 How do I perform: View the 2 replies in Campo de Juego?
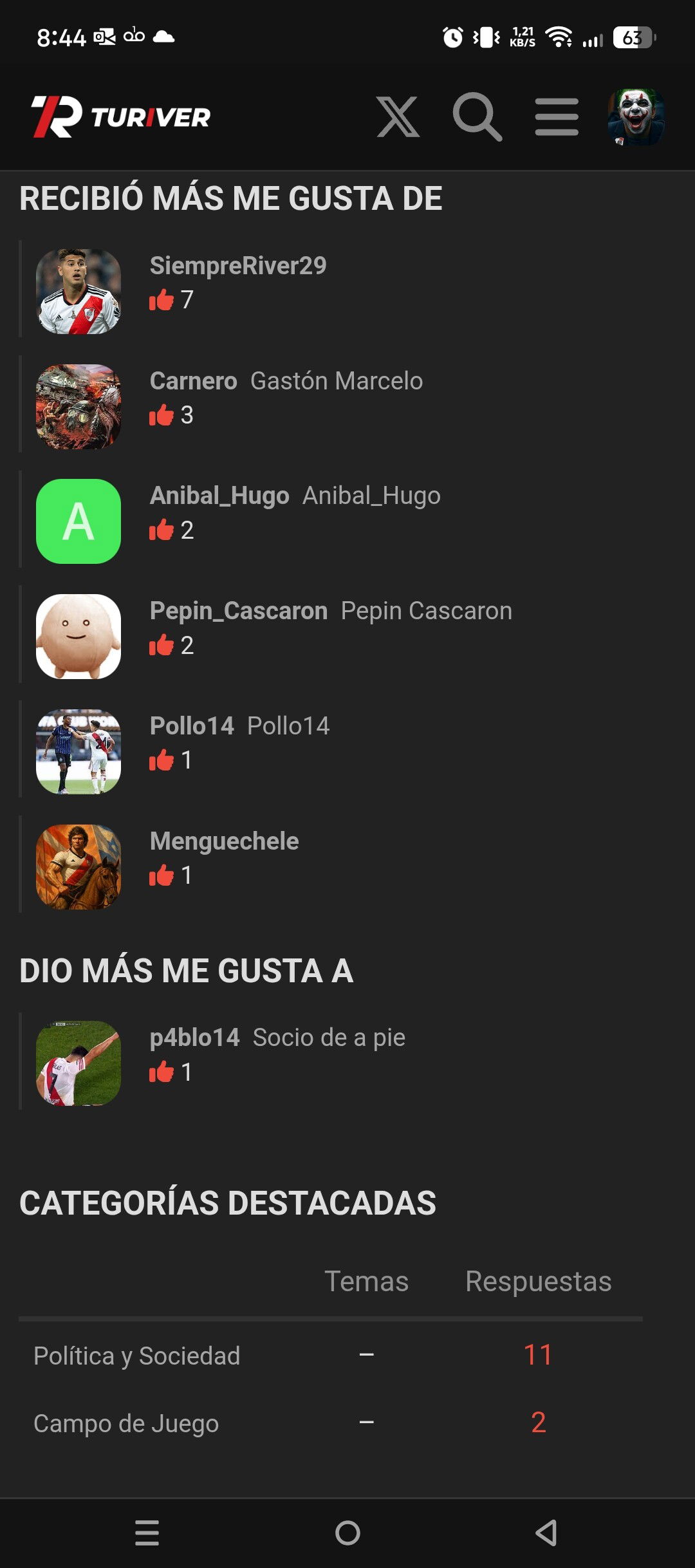click(x=539, y=1422)
